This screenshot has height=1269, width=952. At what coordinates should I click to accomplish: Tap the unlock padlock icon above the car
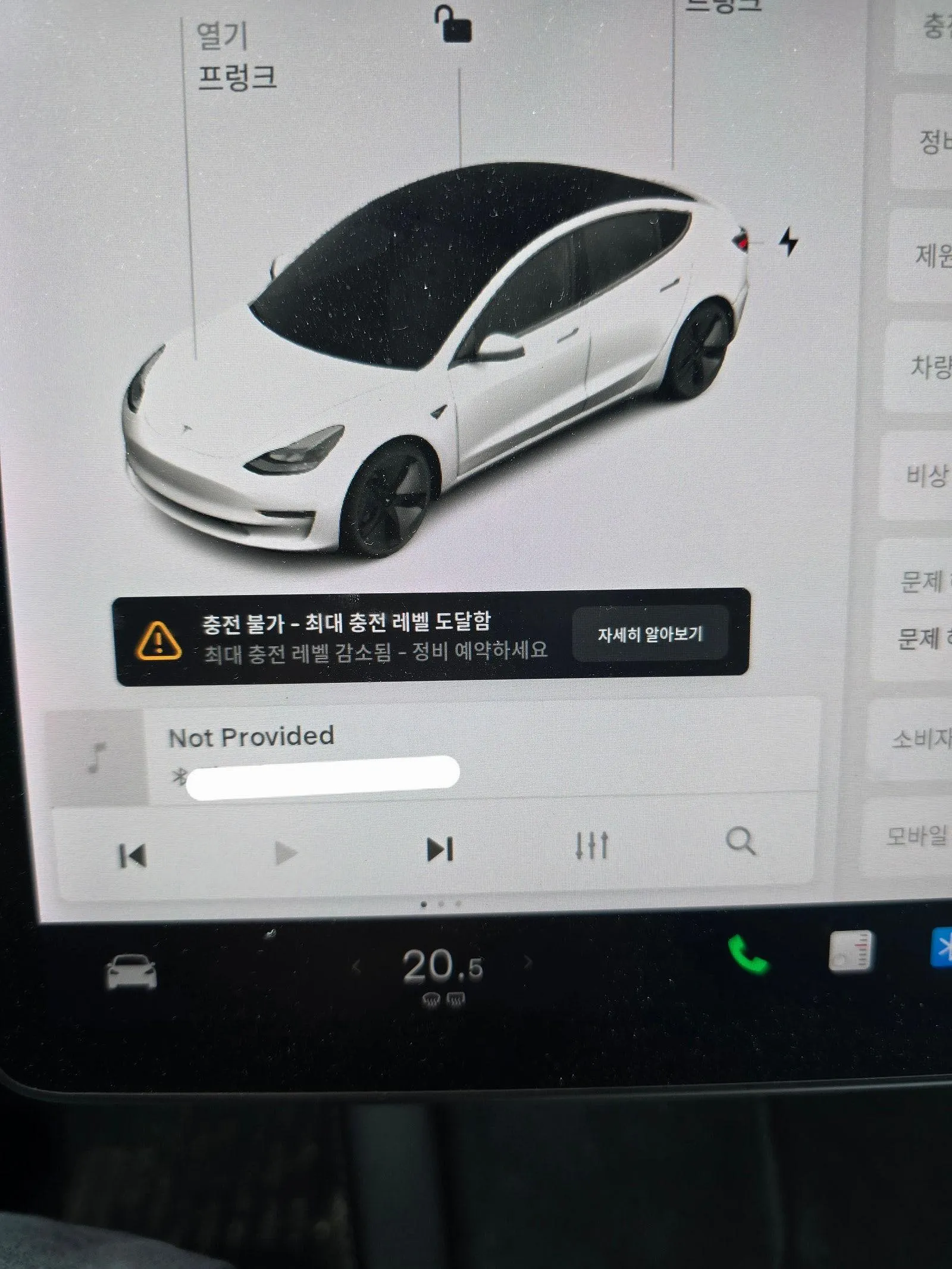pyautogui.click(x=453, y=24)
